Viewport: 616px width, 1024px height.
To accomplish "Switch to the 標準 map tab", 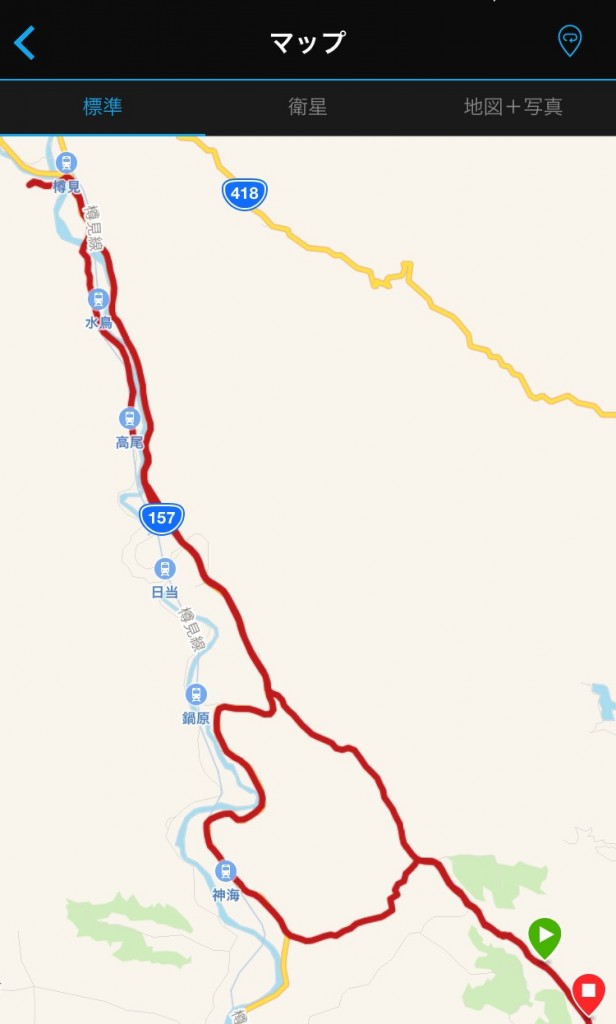I will tap(103, 106).
